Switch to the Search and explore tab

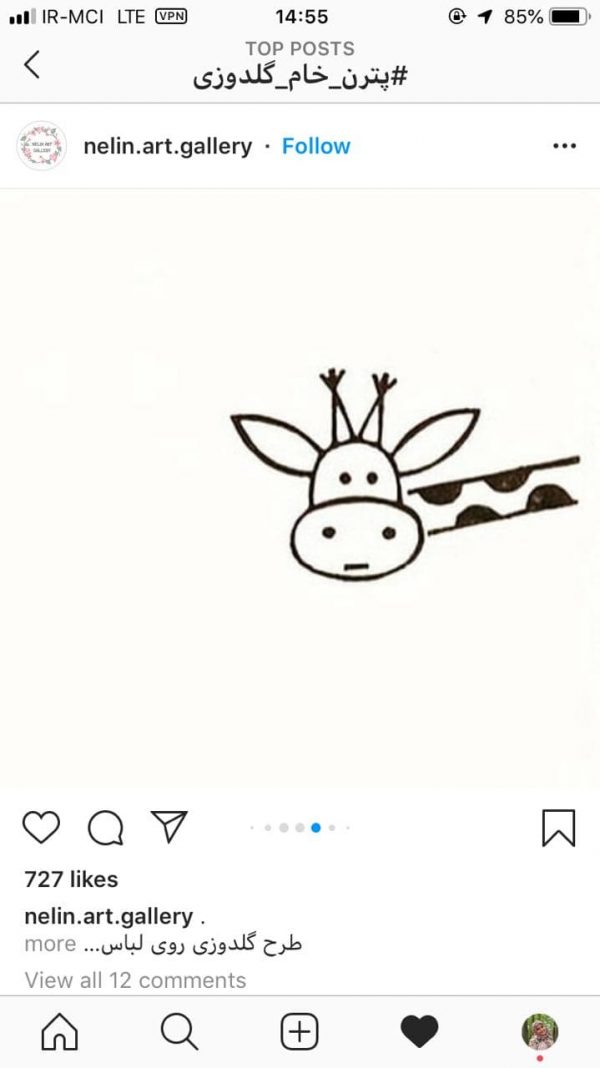pyautogui.click(x=180, y=1031)
